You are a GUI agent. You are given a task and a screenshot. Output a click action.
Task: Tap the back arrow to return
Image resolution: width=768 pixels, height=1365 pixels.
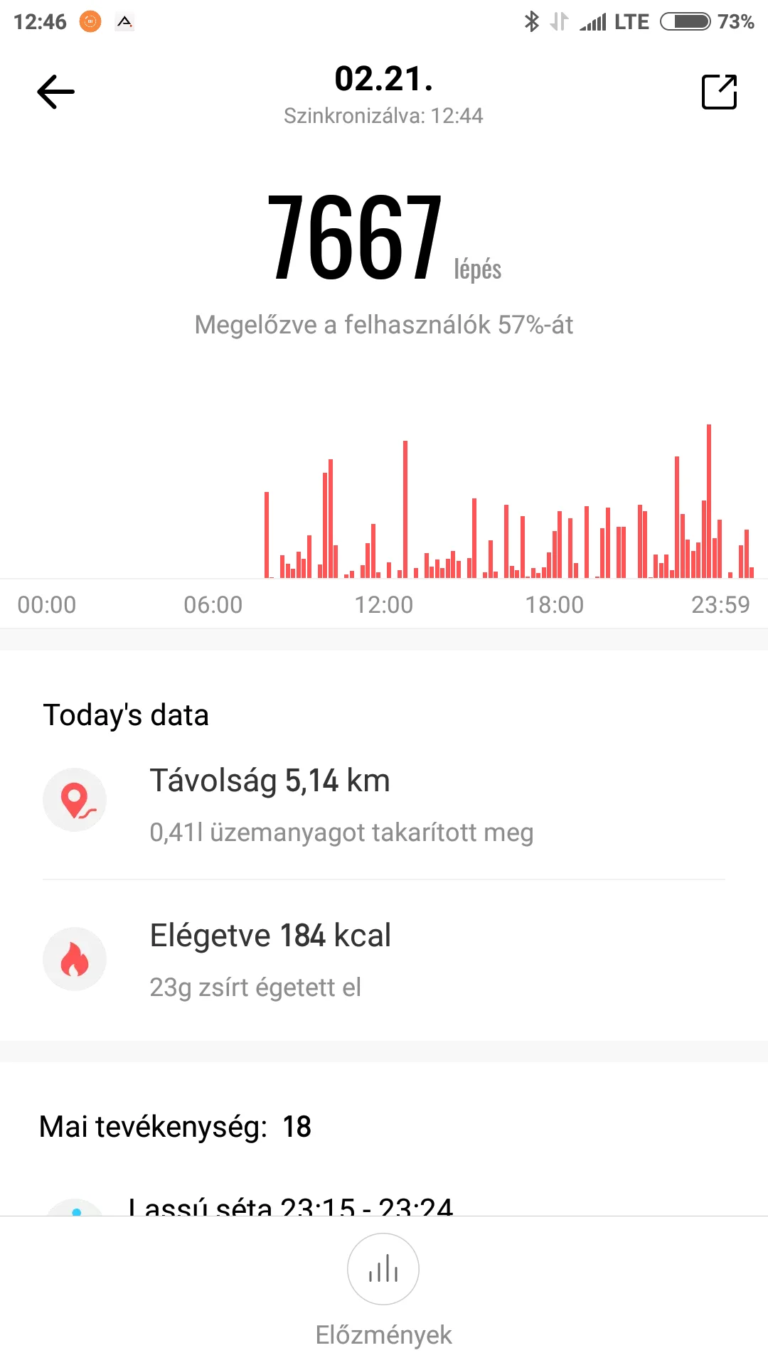(x=56, y=91)
